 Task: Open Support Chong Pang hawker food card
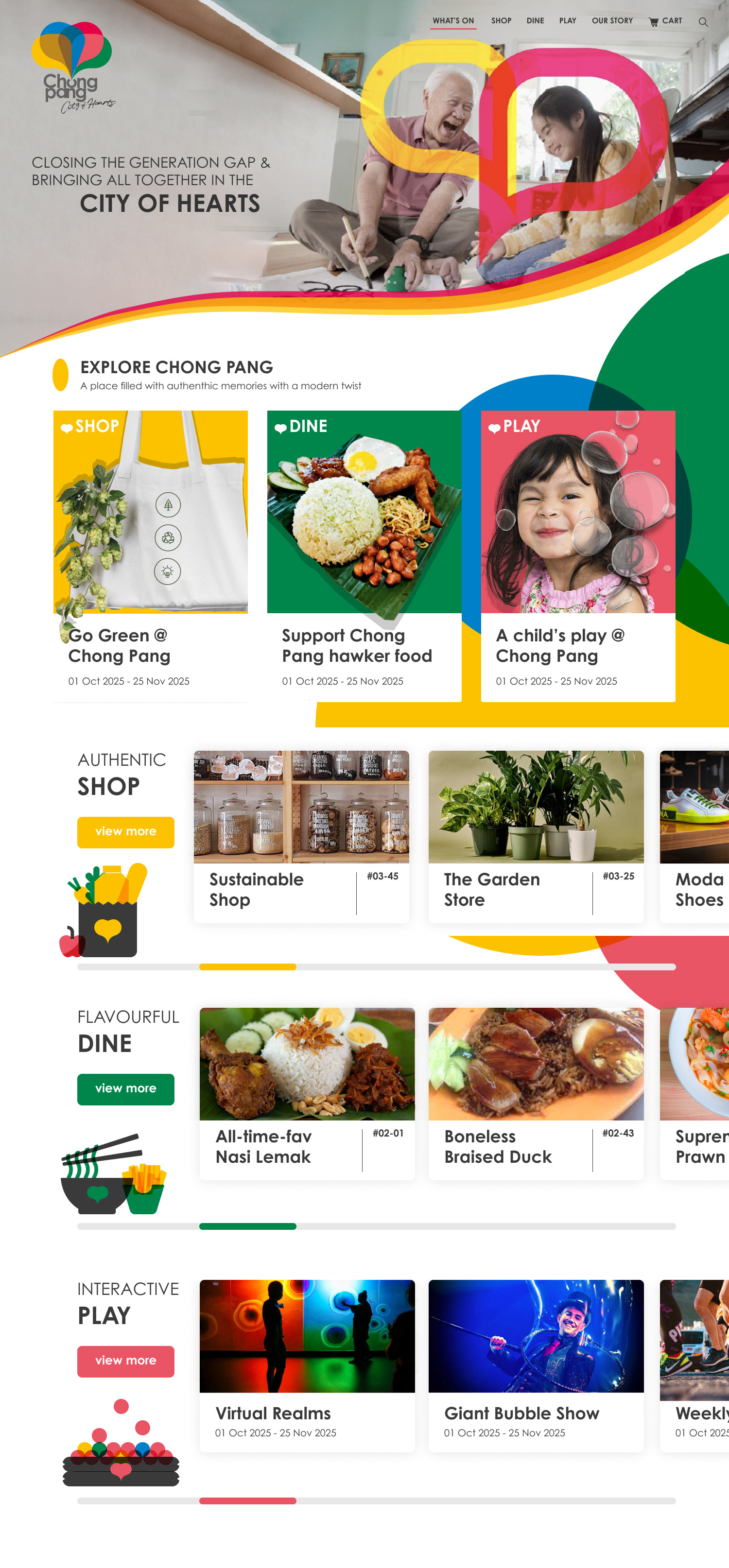(x=364, y=556)
